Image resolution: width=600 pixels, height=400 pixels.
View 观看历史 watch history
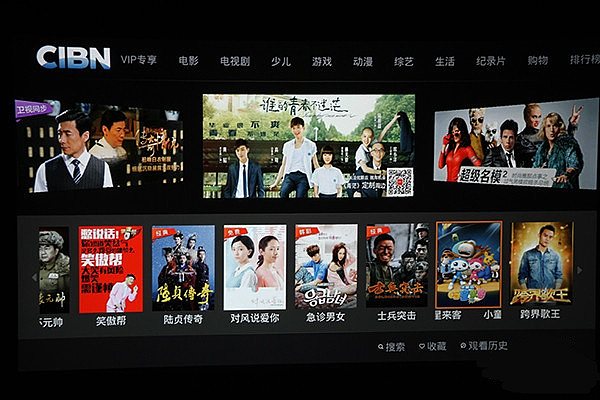(x=484, y=347)
